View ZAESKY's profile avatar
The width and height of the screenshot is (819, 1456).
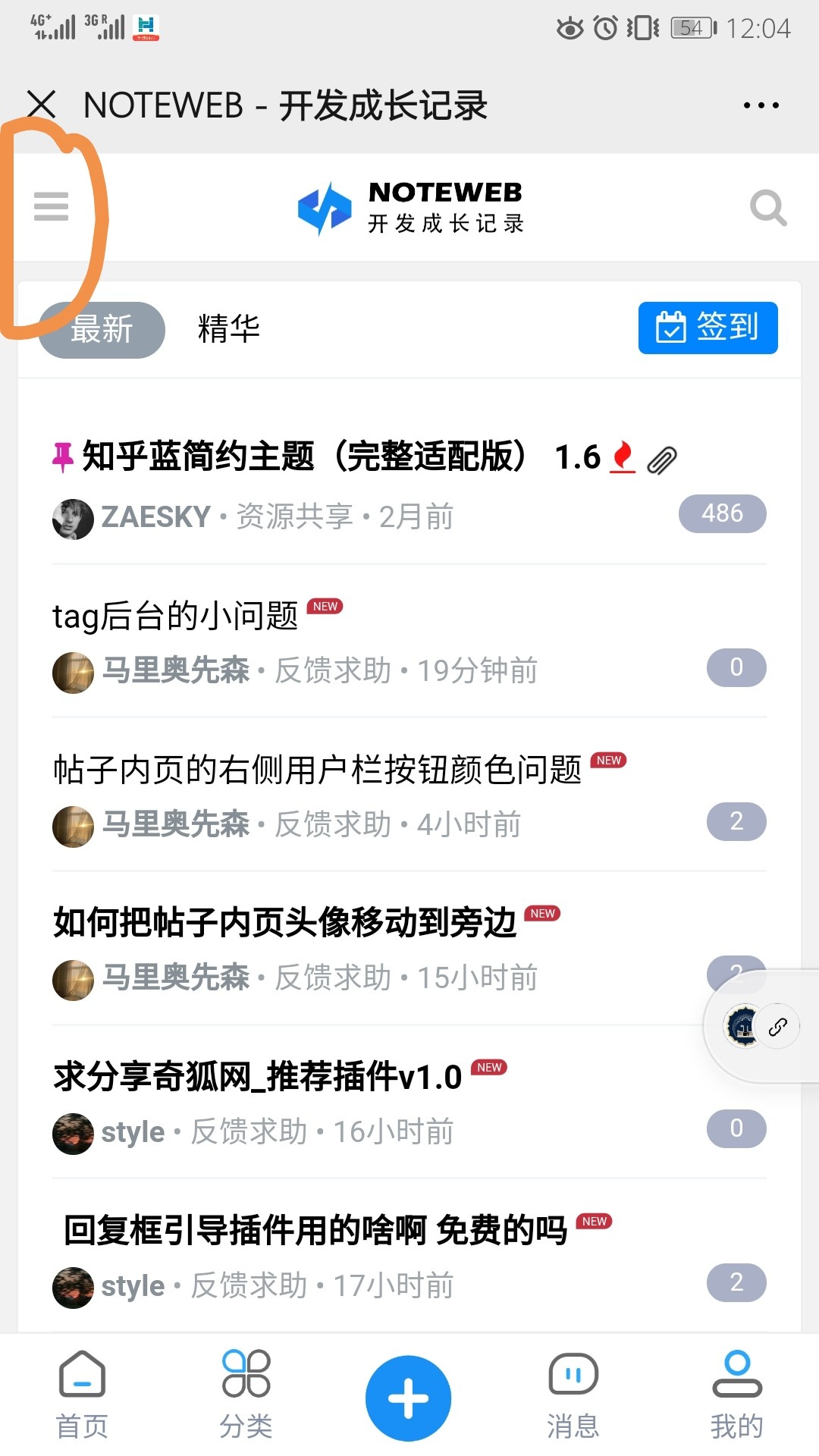[73, 519]
